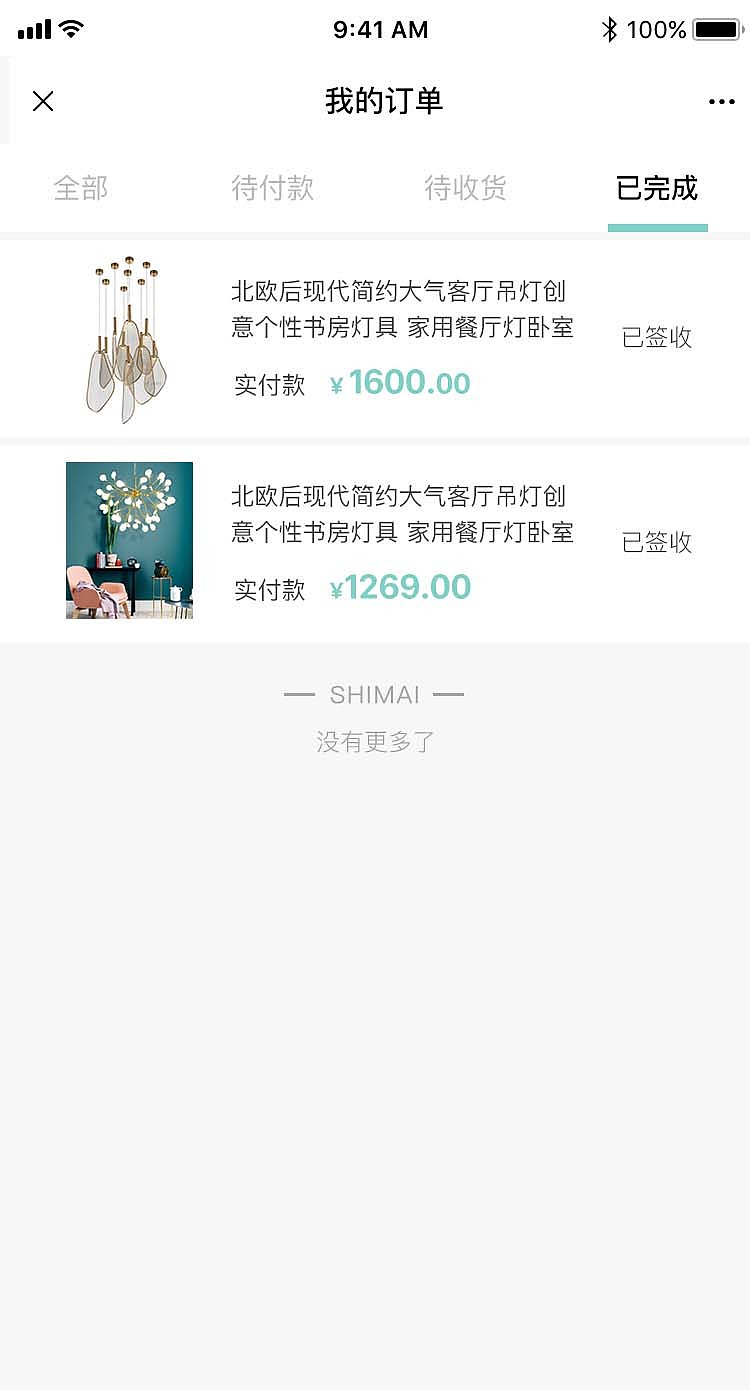Open the 待收货 orders tab
The height and width of the screenshot is (1390, 750).
[x=466, y=188]
